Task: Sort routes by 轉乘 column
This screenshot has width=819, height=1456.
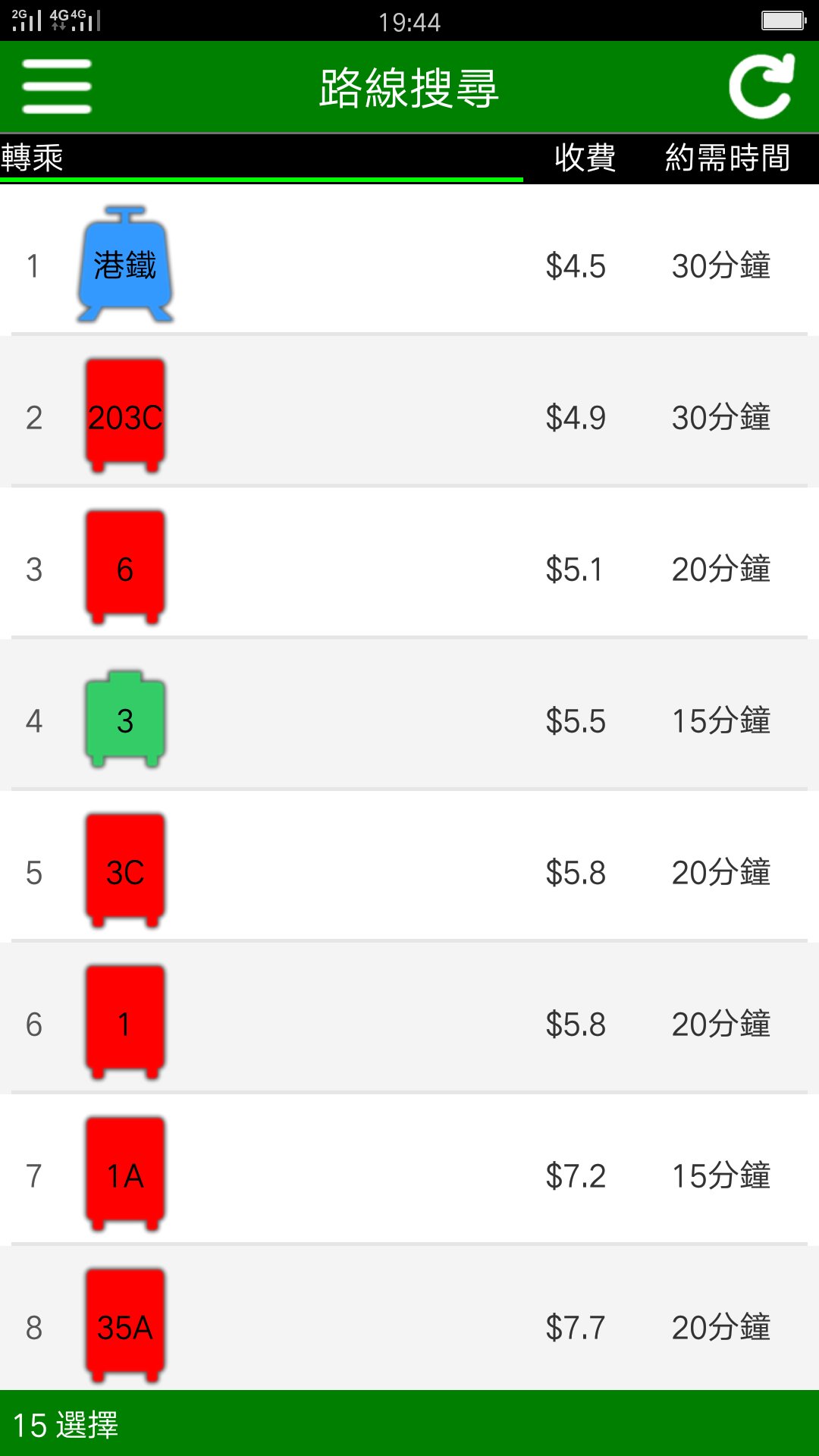Action: click(x=33, y=158)
